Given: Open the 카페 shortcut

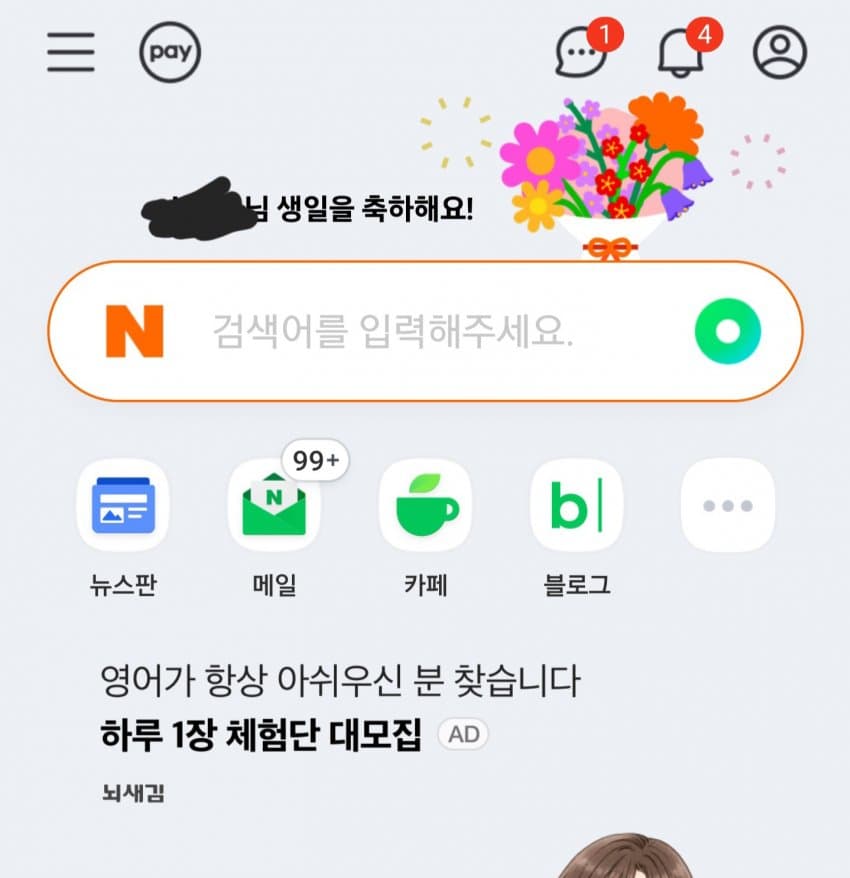Looking at the screenshot, I should click(424, 505).
